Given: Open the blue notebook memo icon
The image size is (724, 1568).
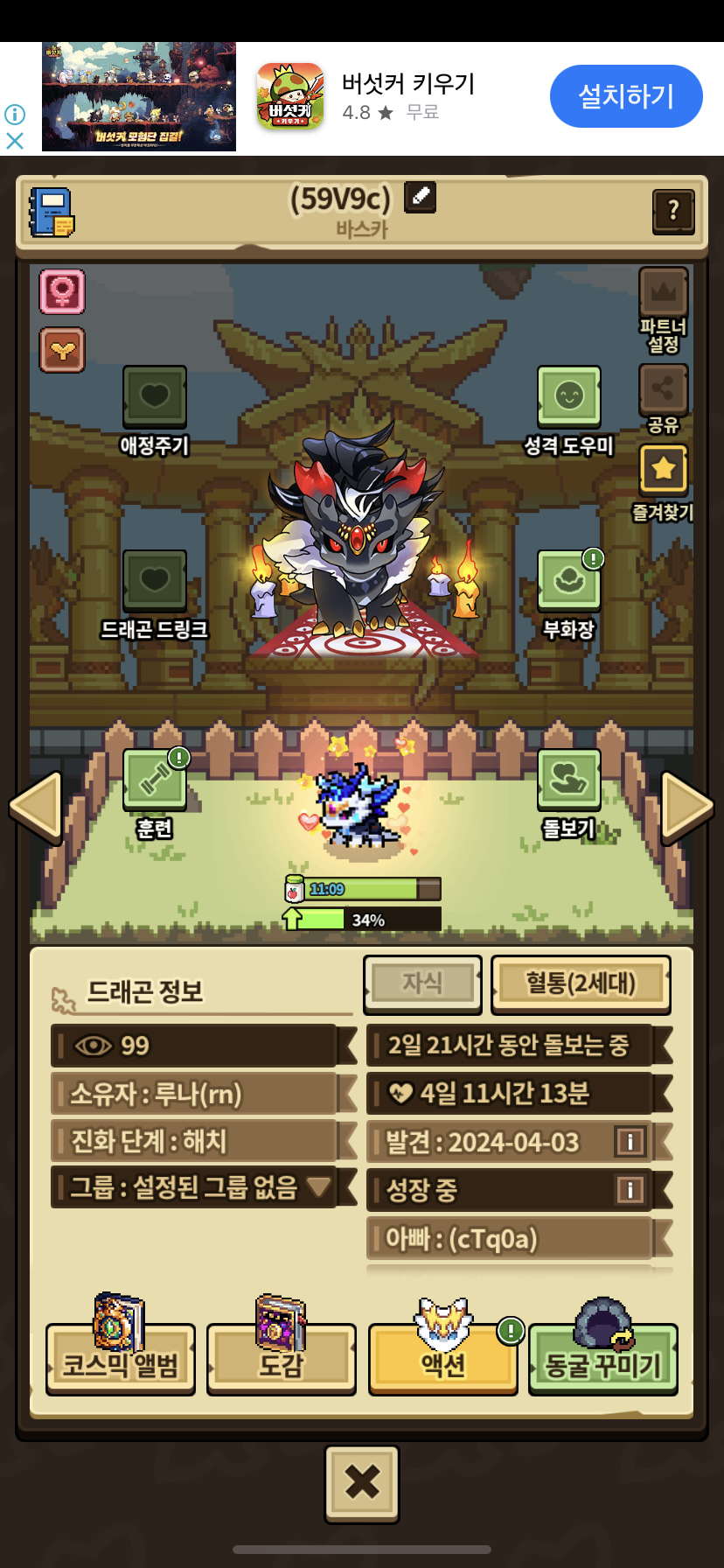Looking at the screenshot, I should [51, 213].
